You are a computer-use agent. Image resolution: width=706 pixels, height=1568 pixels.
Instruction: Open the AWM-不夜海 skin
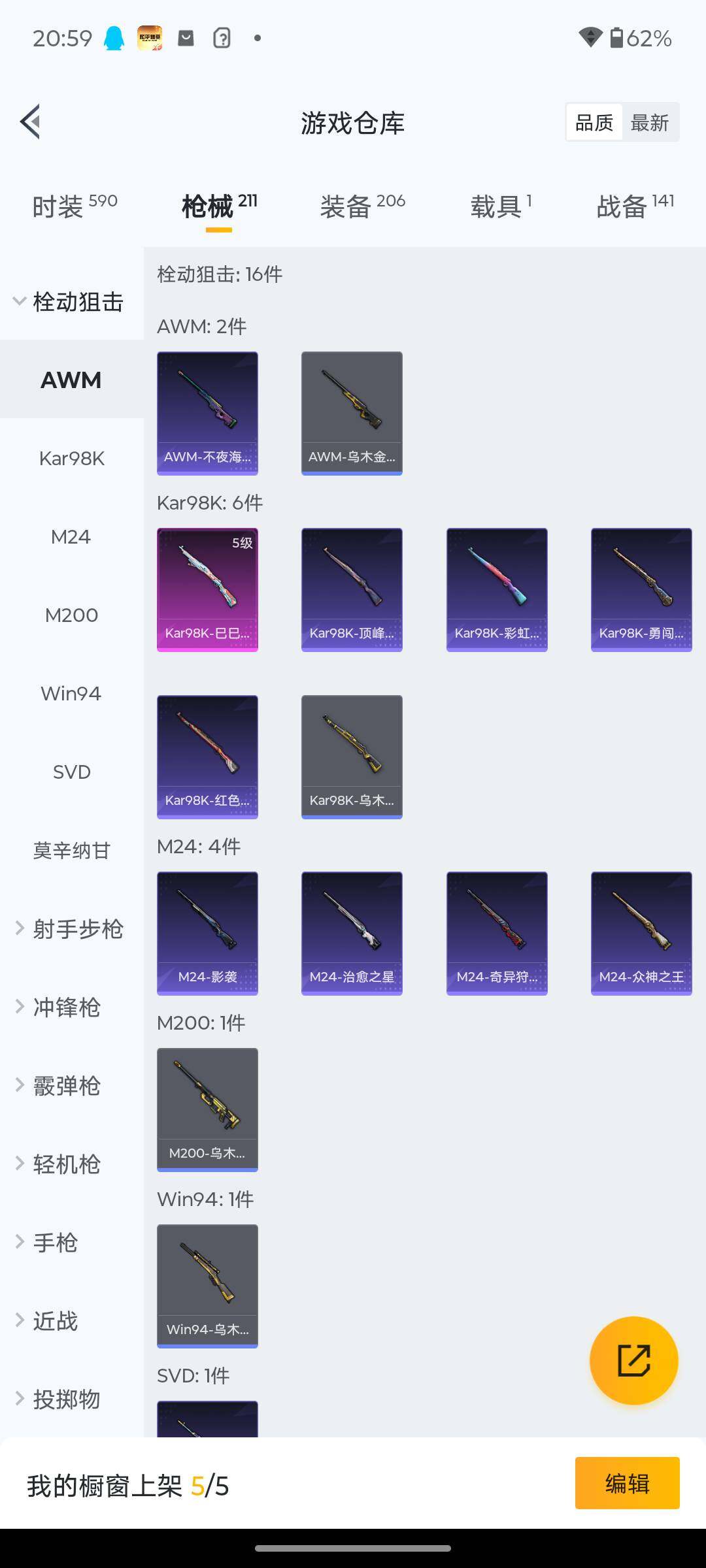207,413
